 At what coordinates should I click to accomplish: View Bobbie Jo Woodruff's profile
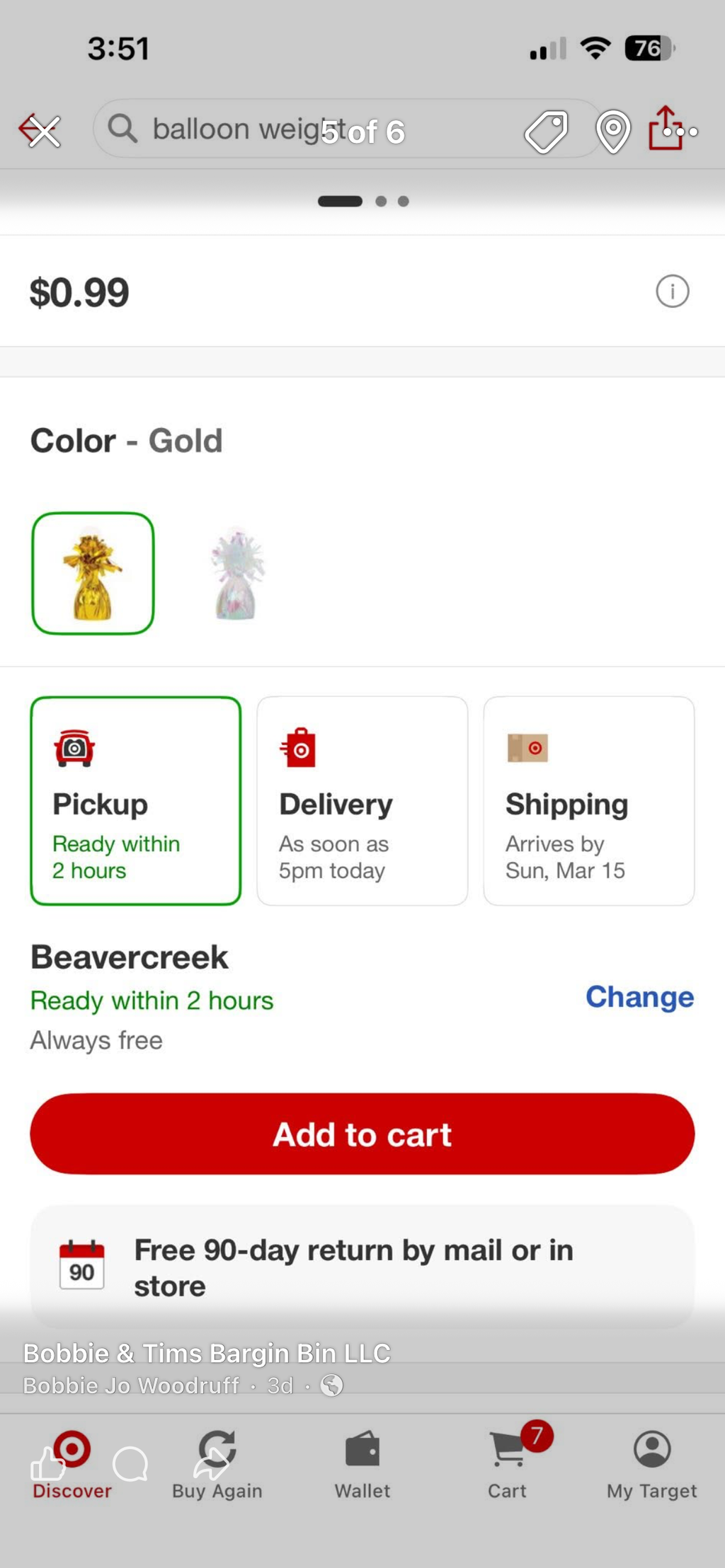pos(131,1385)
